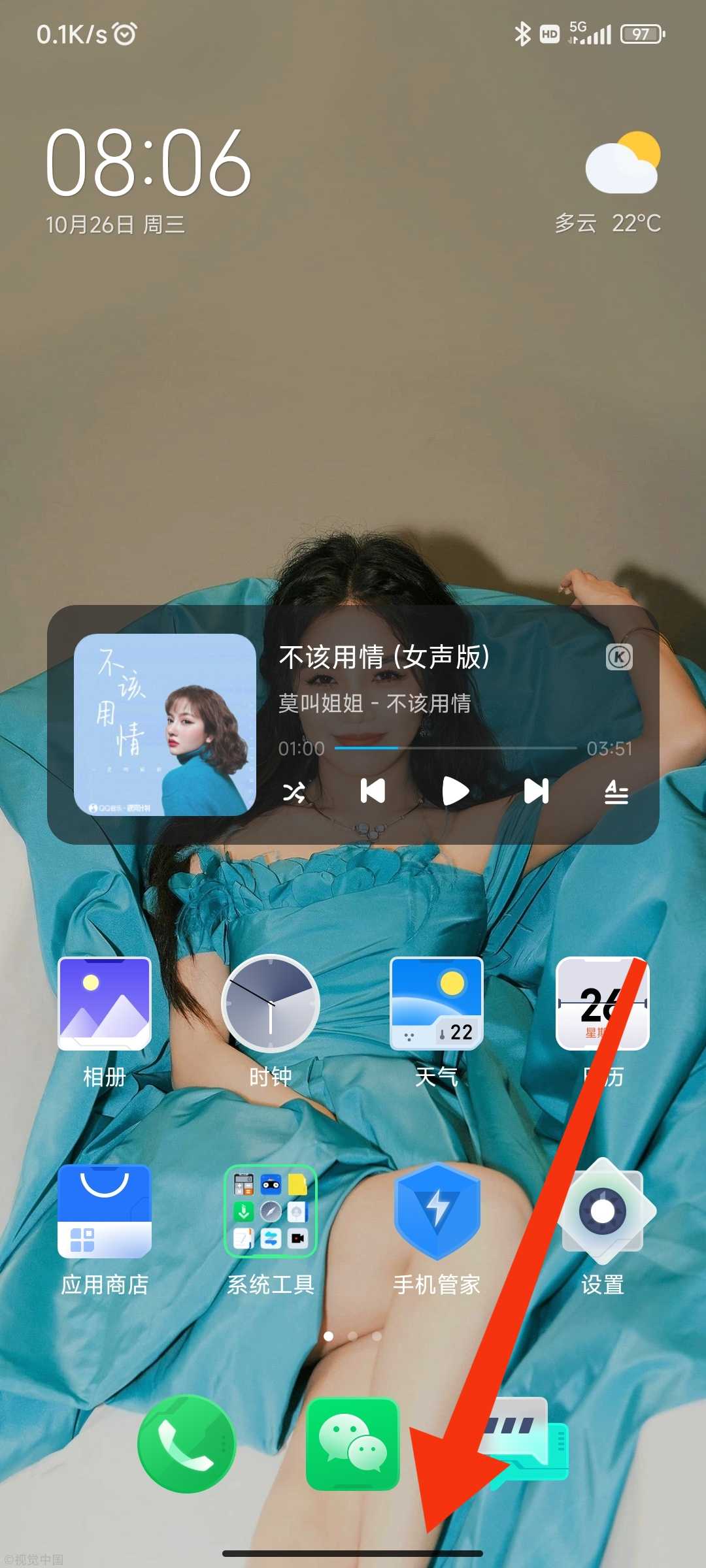Tap the K icon in the music widget
The height and width of the screenshot is (1568, 706).
(618, 657)
